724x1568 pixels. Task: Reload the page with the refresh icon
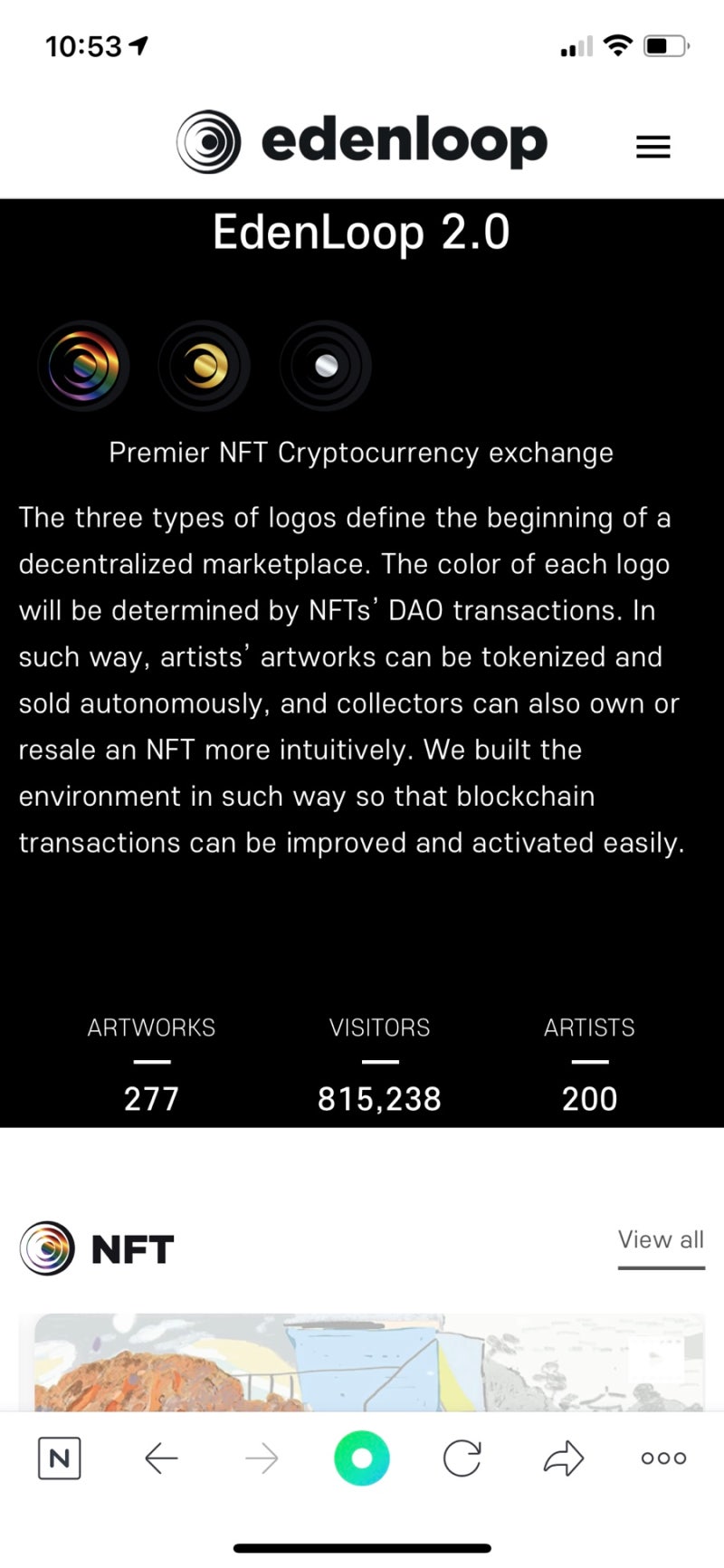point(462,1458)
